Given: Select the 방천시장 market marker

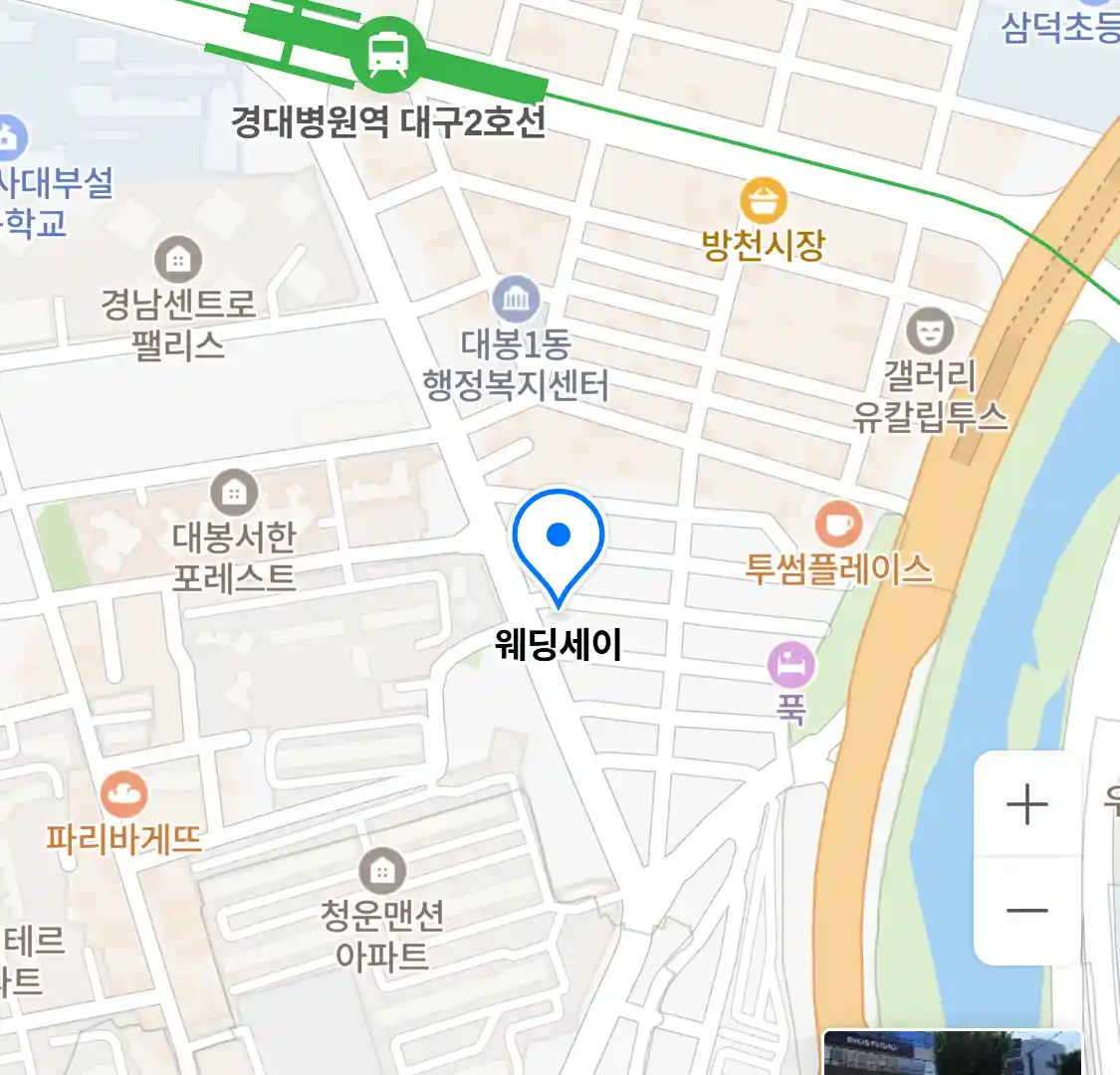Looking at the screenshot, I should (764, 203).
